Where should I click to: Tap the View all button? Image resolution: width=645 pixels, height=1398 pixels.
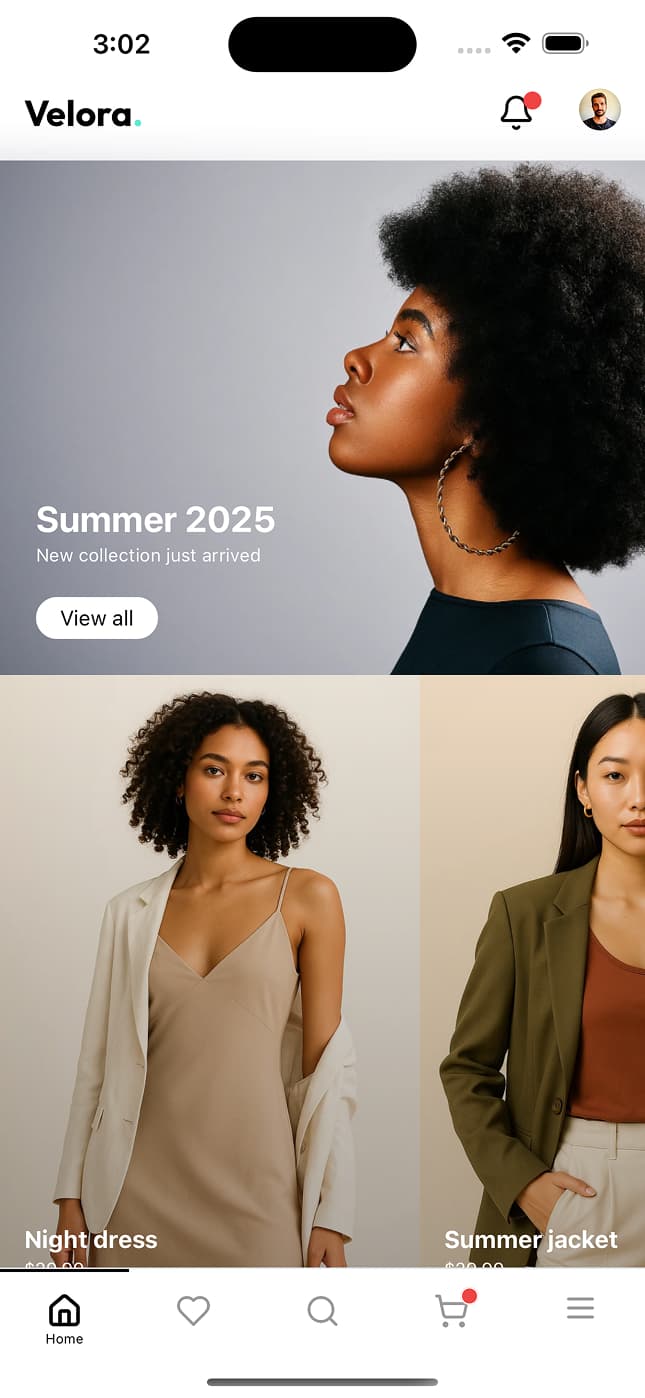pos(97,618)
